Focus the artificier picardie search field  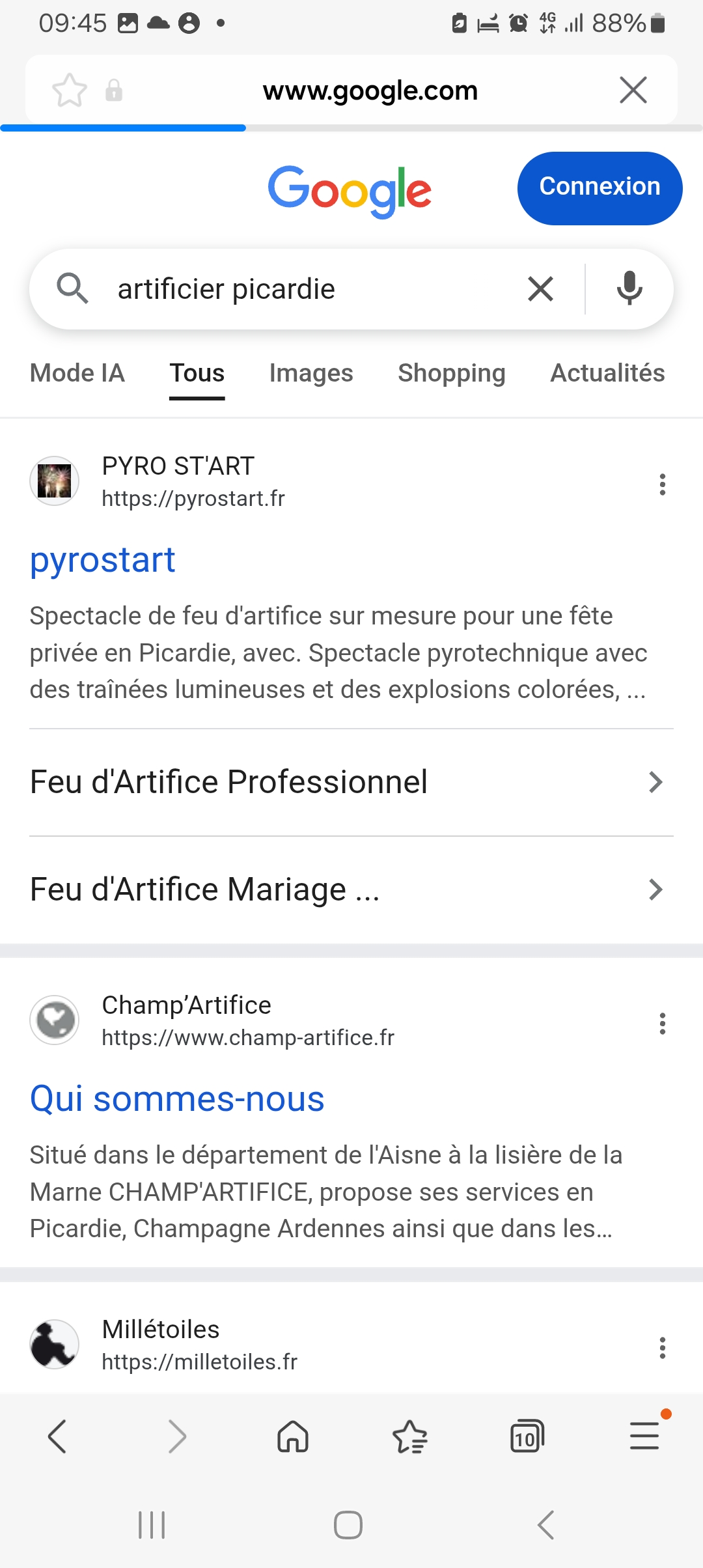312,289
